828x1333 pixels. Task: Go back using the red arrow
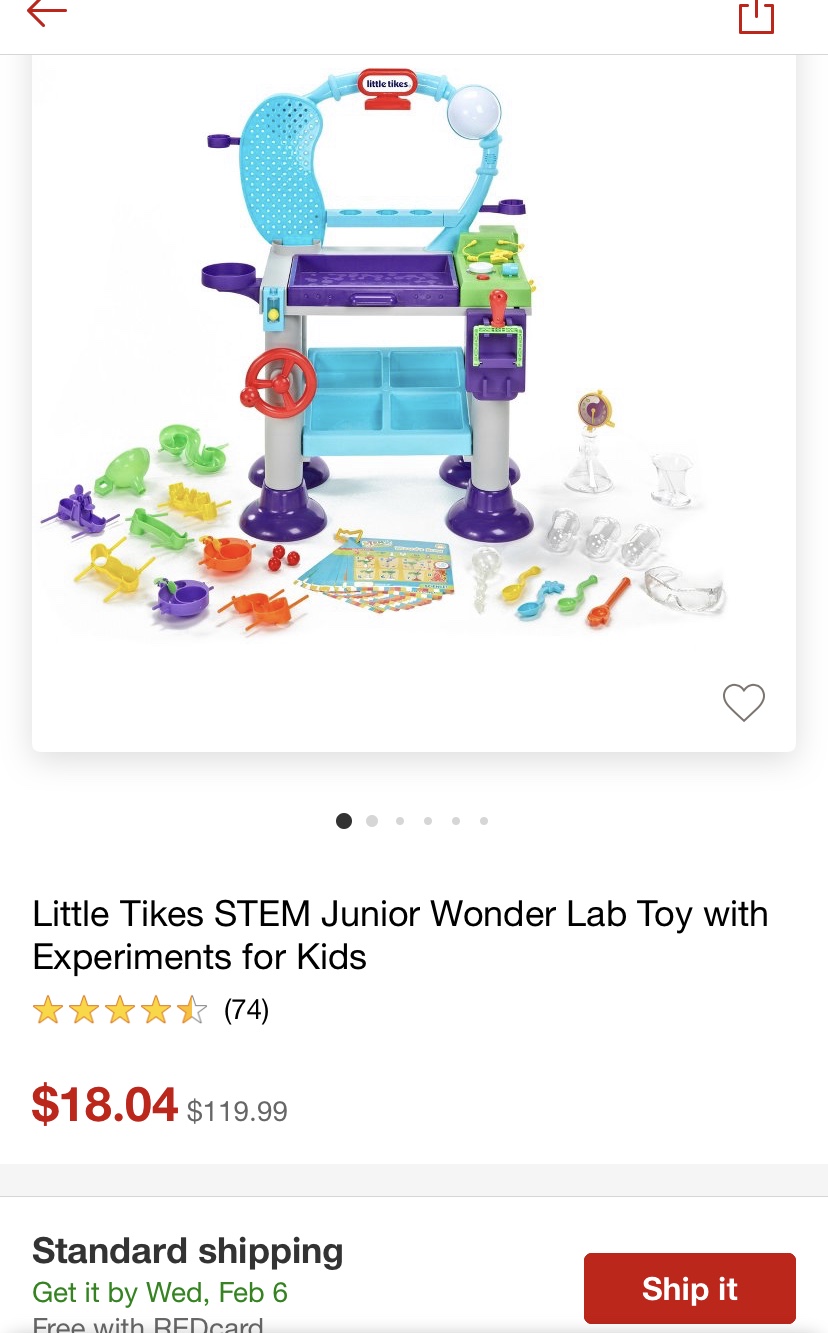click(x=46, y=13)
